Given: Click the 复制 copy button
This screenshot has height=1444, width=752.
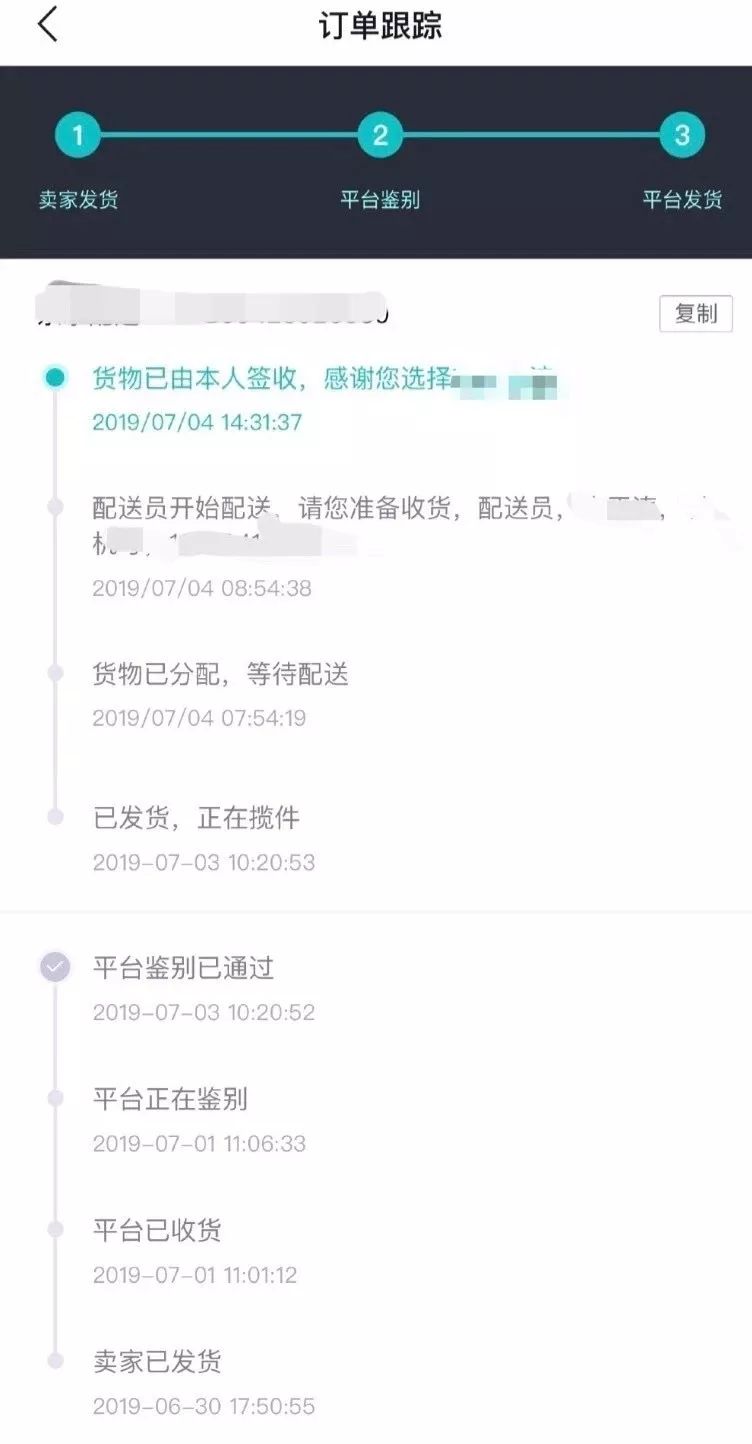Looking at the screenshot, I should pos(697,314).
